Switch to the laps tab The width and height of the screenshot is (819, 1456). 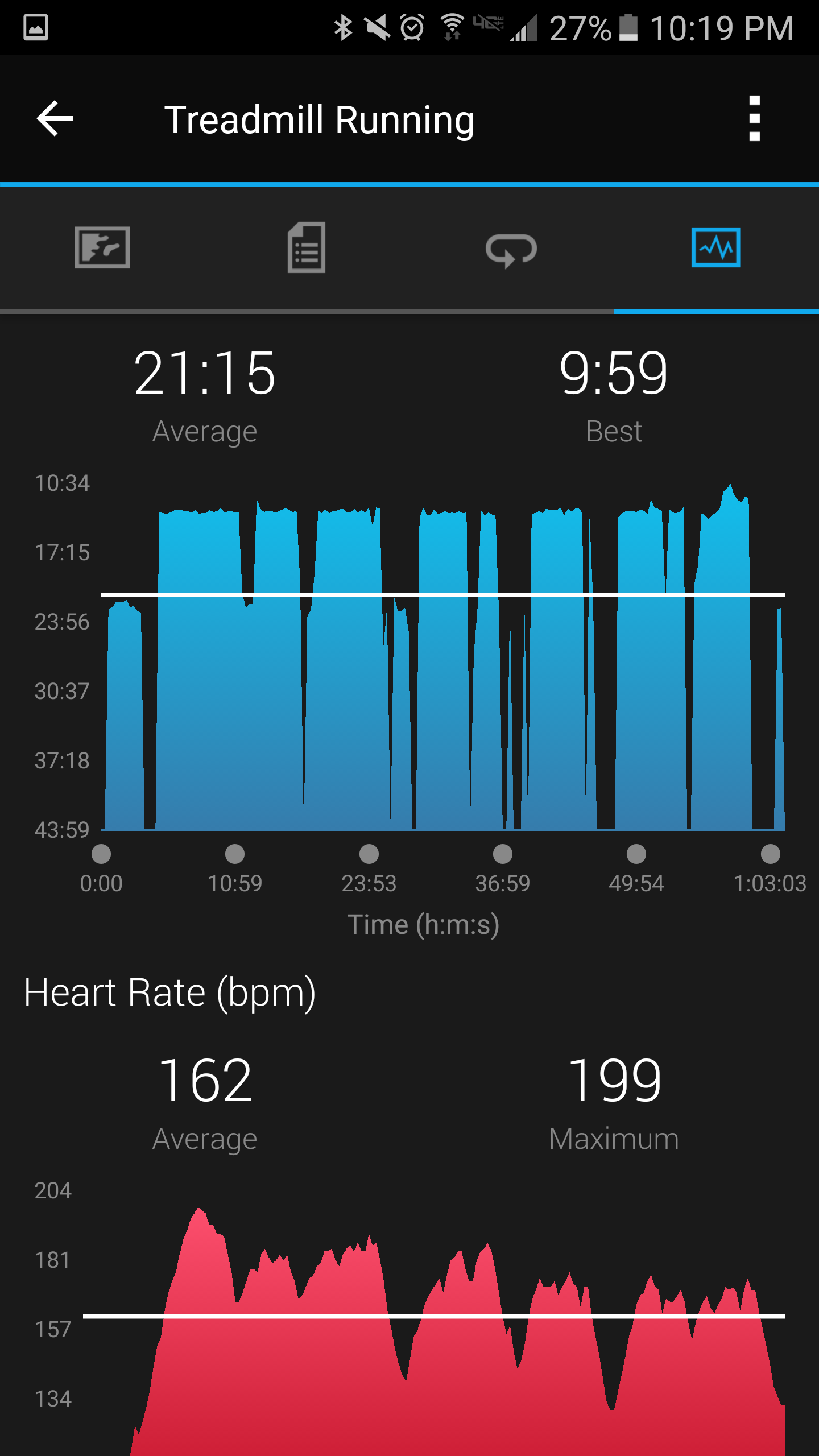coord(511,249)
